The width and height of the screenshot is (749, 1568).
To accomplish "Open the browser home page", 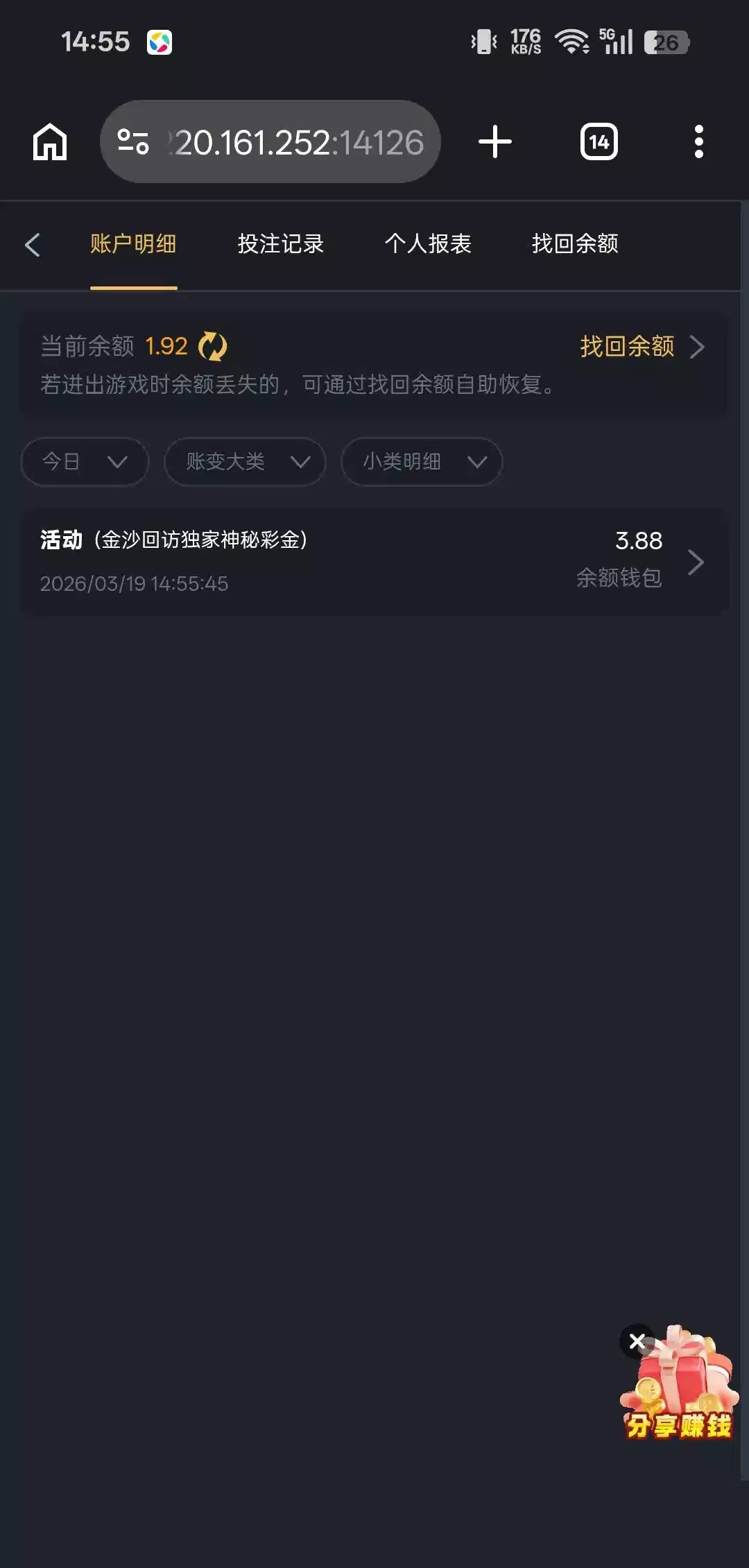I will tap(50, 142).
